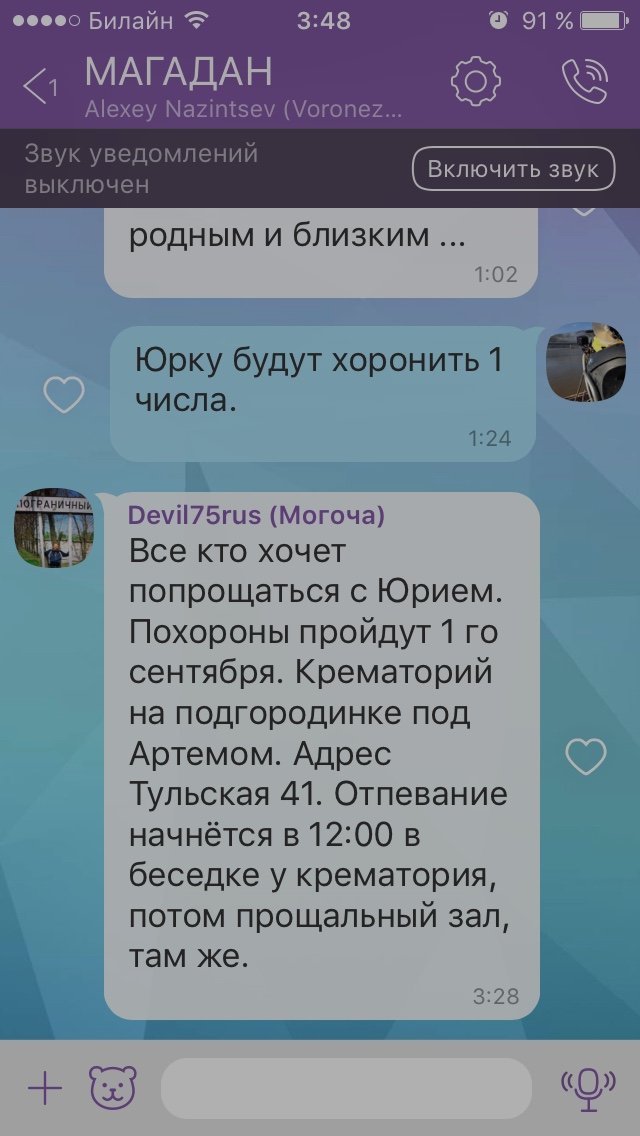The height and width of the screenshot is (1136, 640).
Task: Tap Включить звук to unmute notifications
Action: click(513, 169)
